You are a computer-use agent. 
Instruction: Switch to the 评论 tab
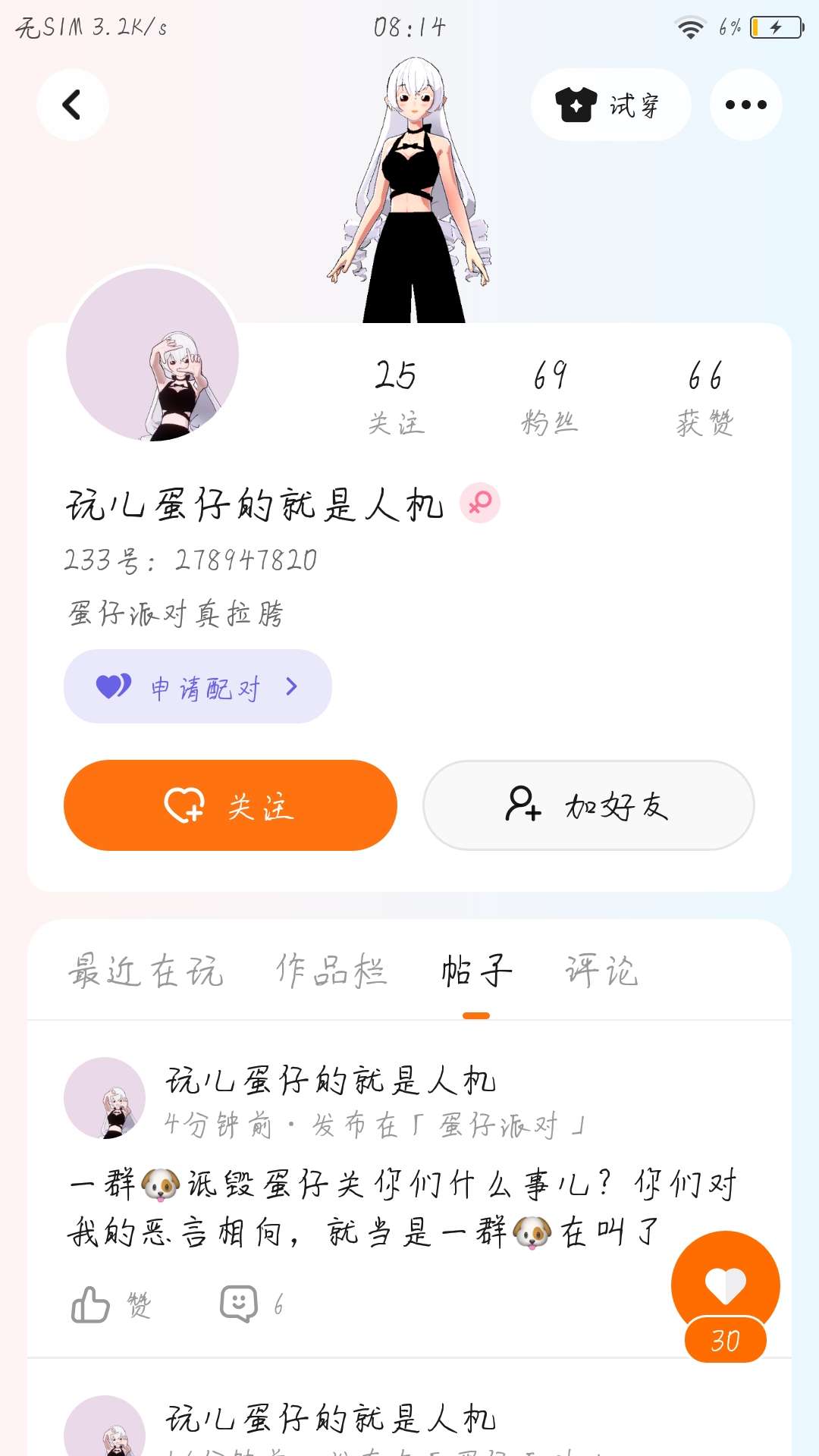[x=601, y=971]
